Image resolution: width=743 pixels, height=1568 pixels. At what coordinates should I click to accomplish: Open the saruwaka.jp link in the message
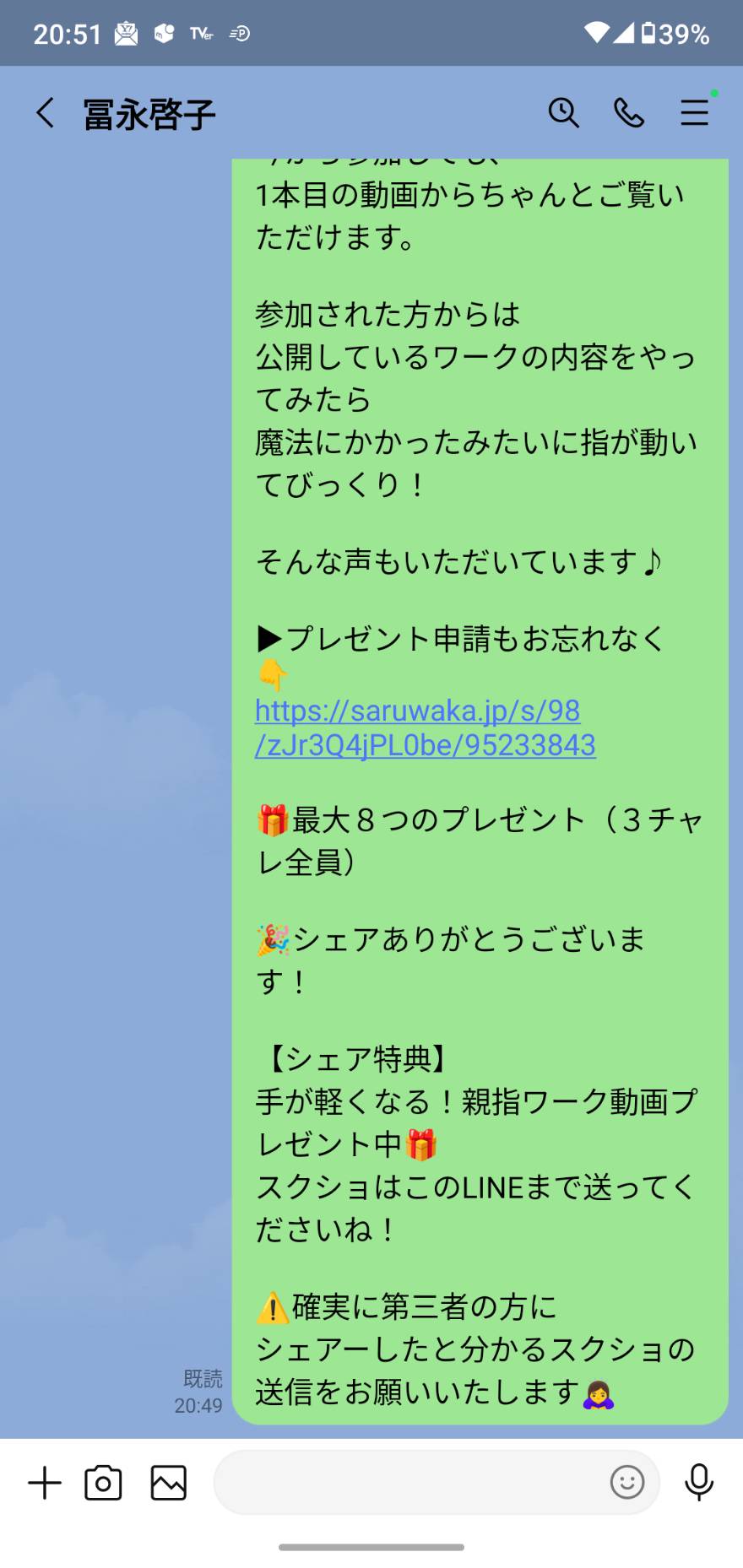point(426,727)
